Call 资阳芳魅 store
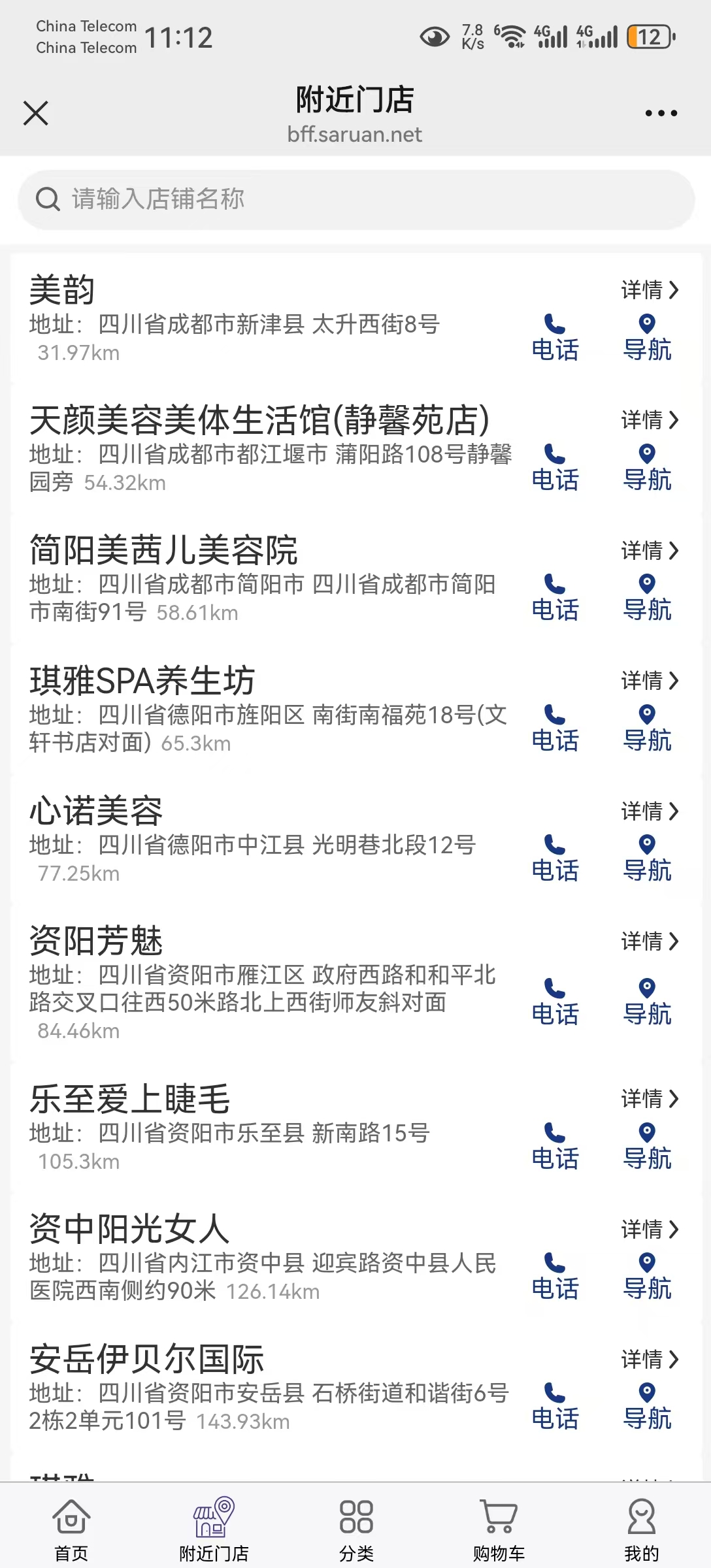Image resolution: width=711 pixels, height=1568 pixels. pos(555,1002)
